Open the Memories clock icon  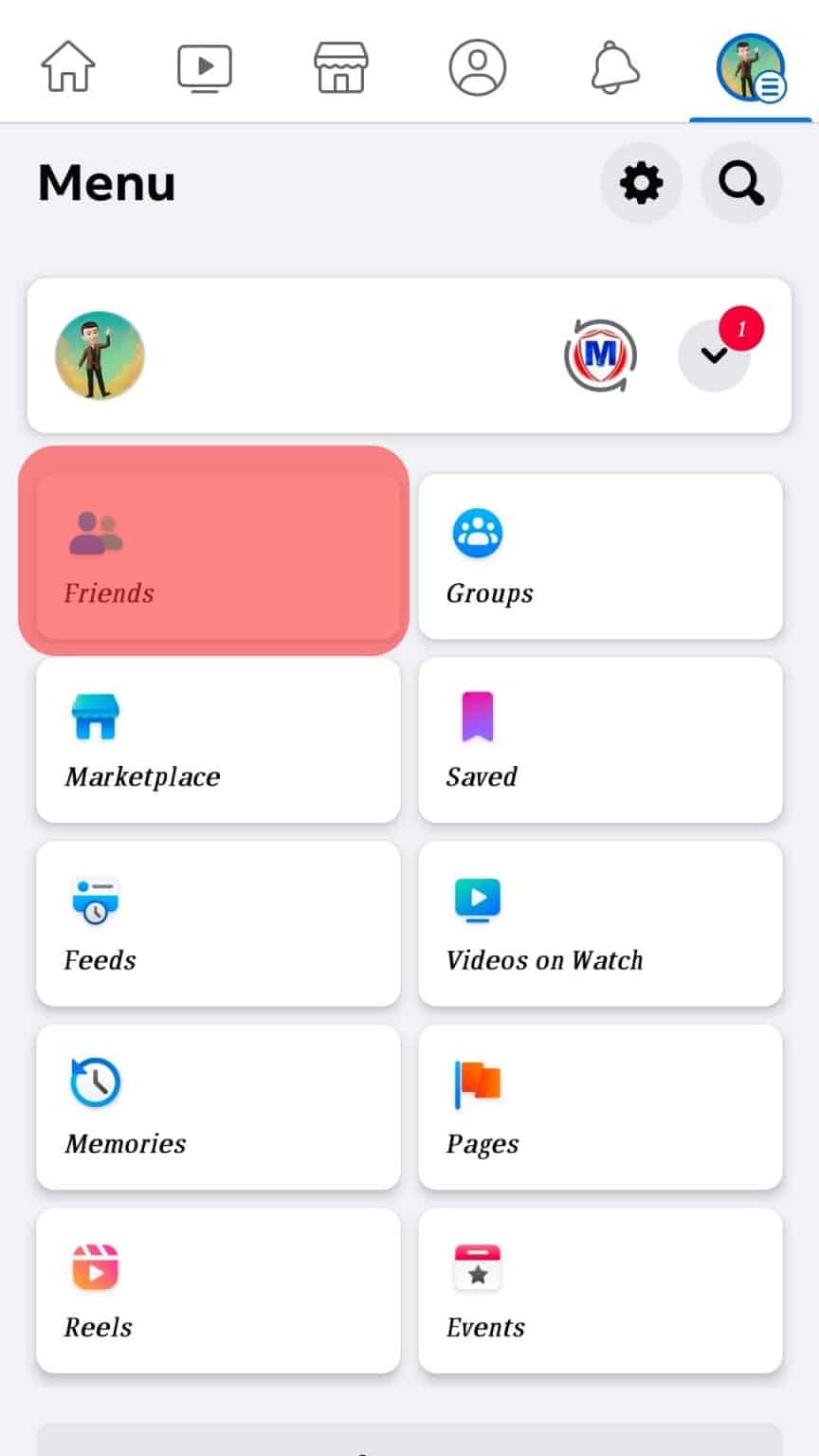95,1083
